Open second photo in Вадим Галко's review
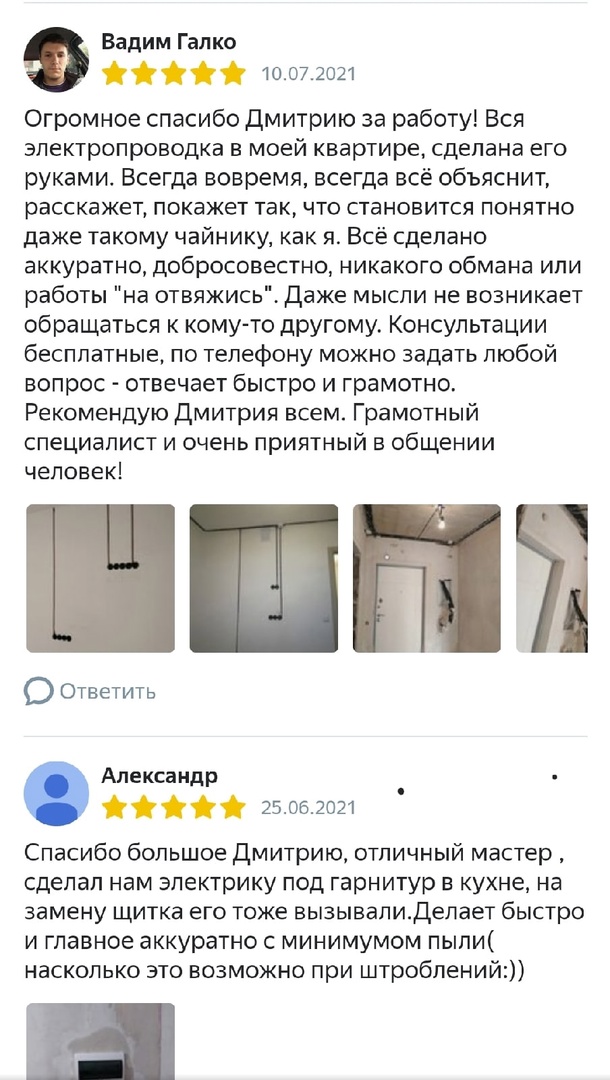Image resolution: width=610 pixels, height=1080 pixels. pos(264,578)
